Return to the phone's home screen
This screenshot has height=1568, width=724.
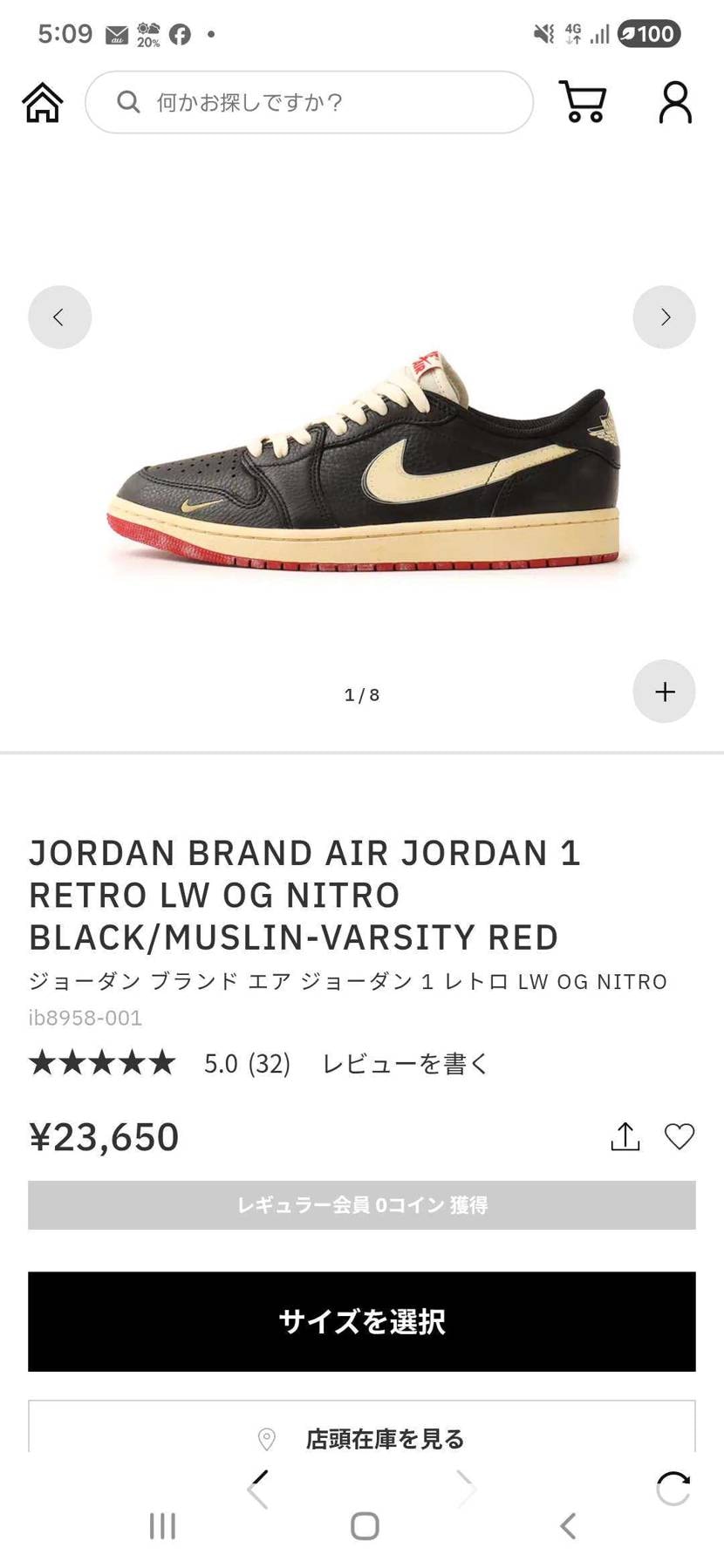click(365, 1526)
